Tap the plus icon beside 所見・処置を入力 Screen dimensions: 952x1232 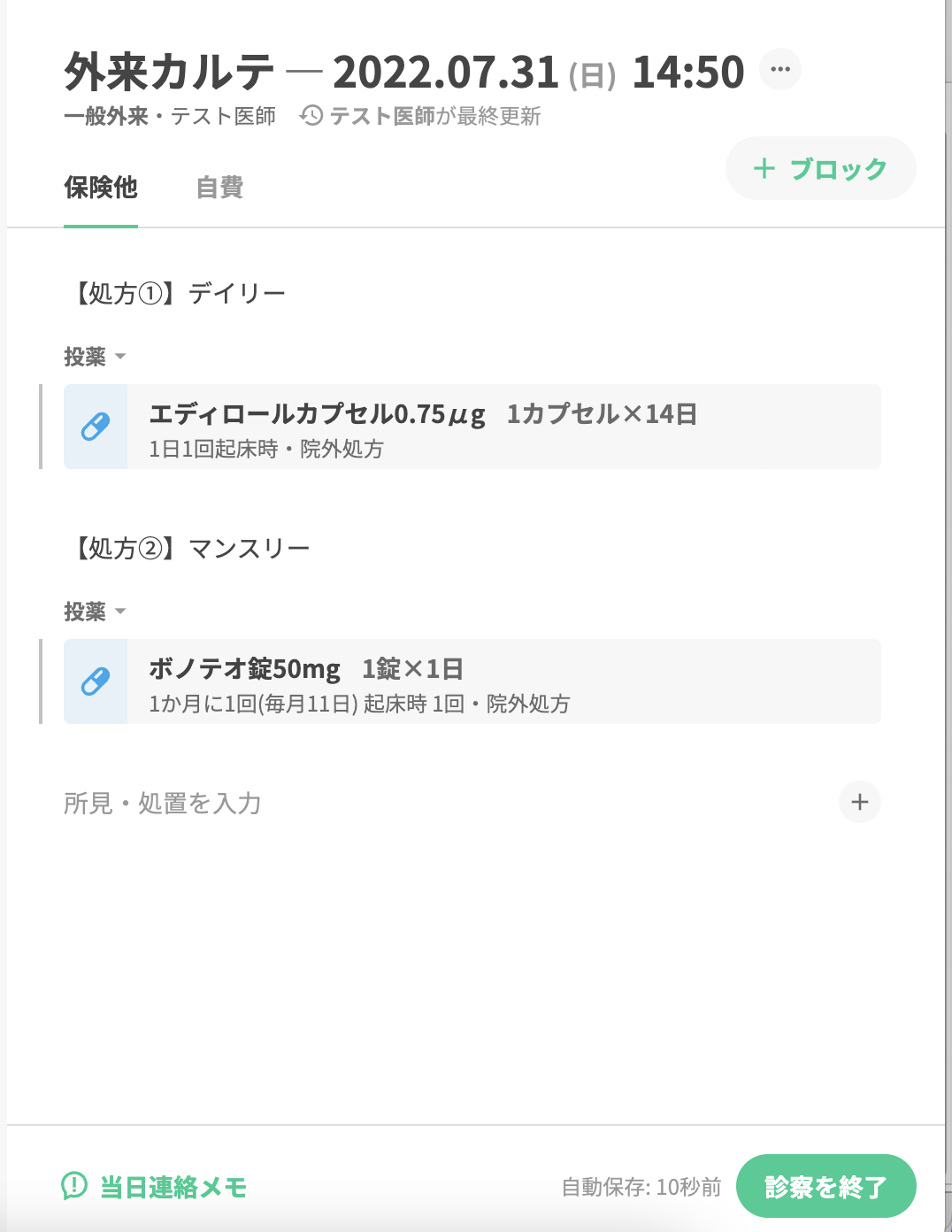pyautogui.click(x=859, y=802)
